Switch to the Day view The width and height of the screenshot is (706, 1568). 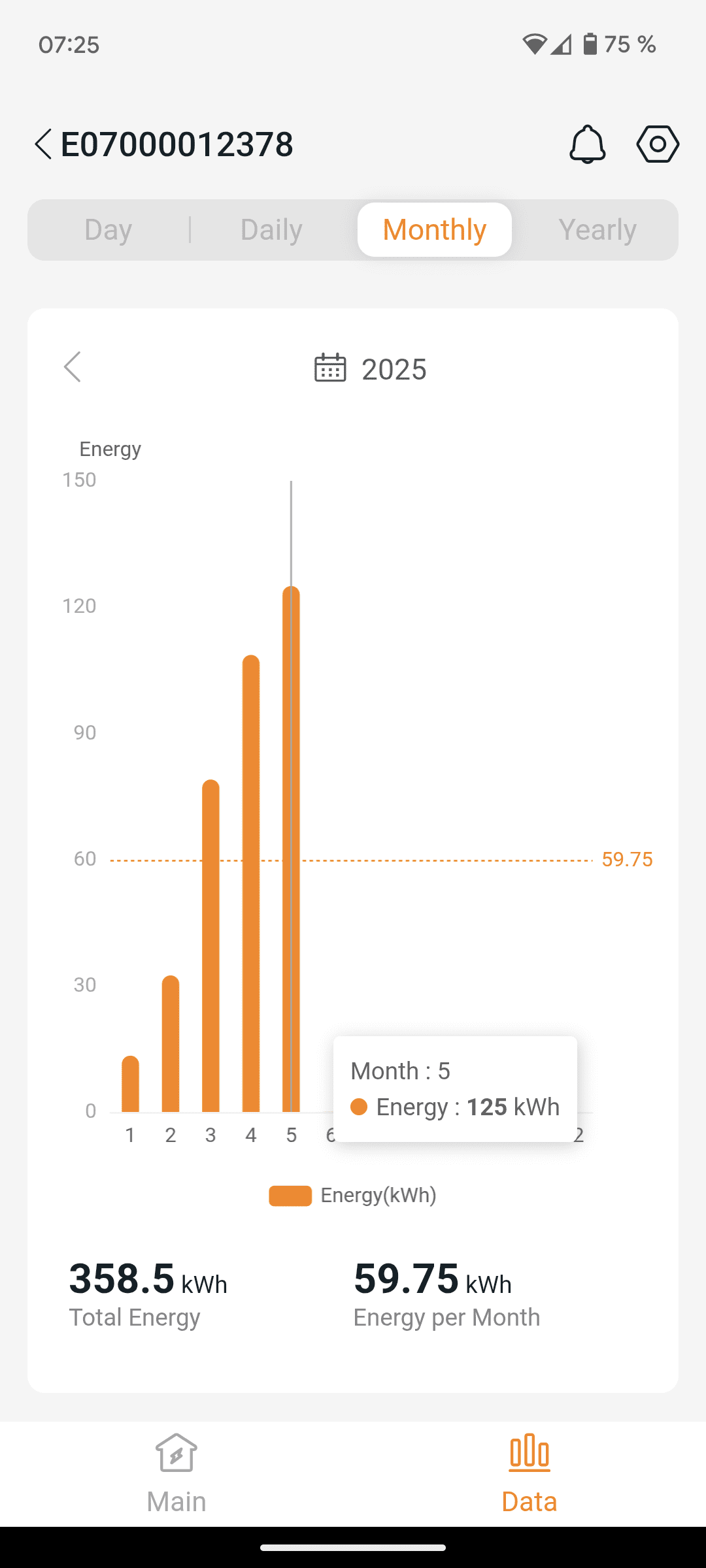click(109, 230)
